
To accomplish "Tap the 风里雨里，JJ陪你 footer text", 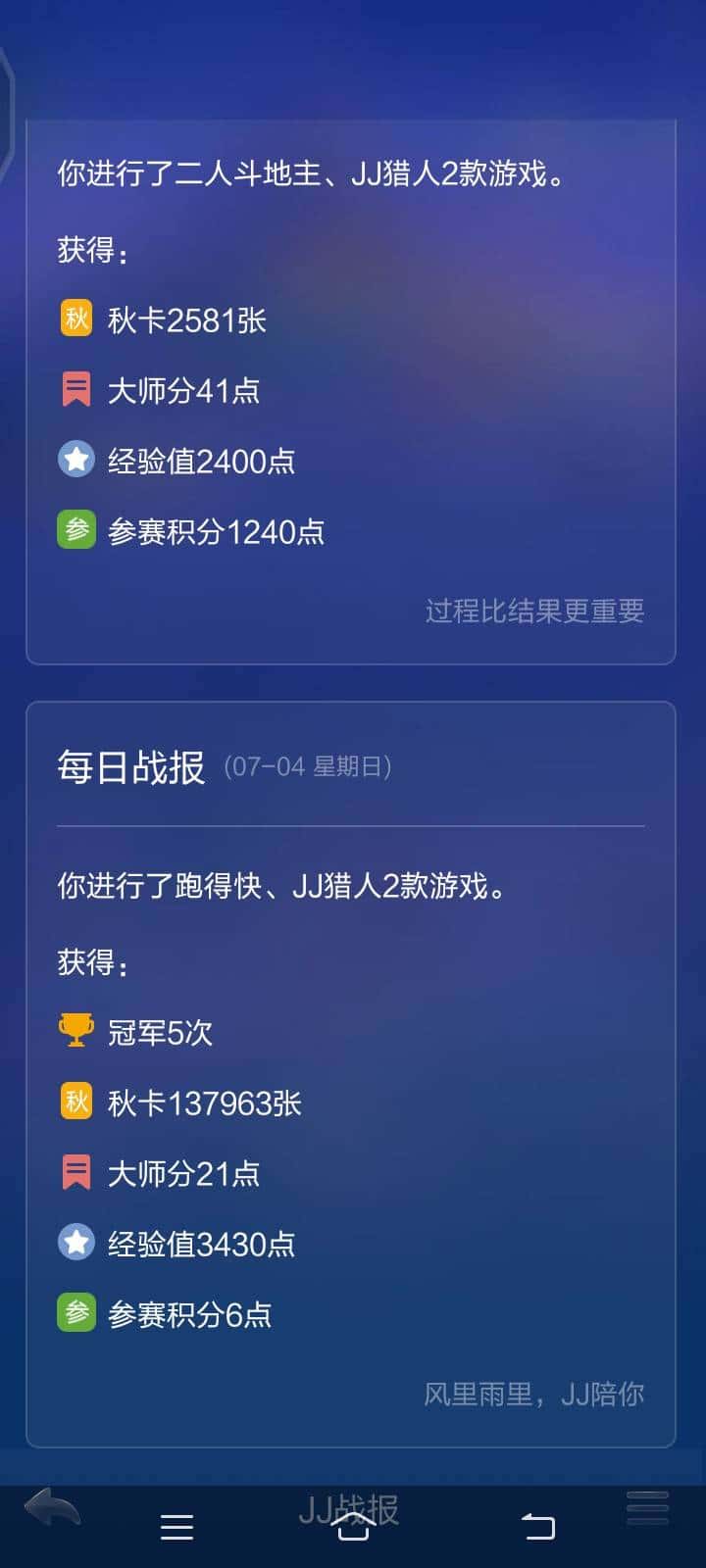I will [x=535, y=1394].
